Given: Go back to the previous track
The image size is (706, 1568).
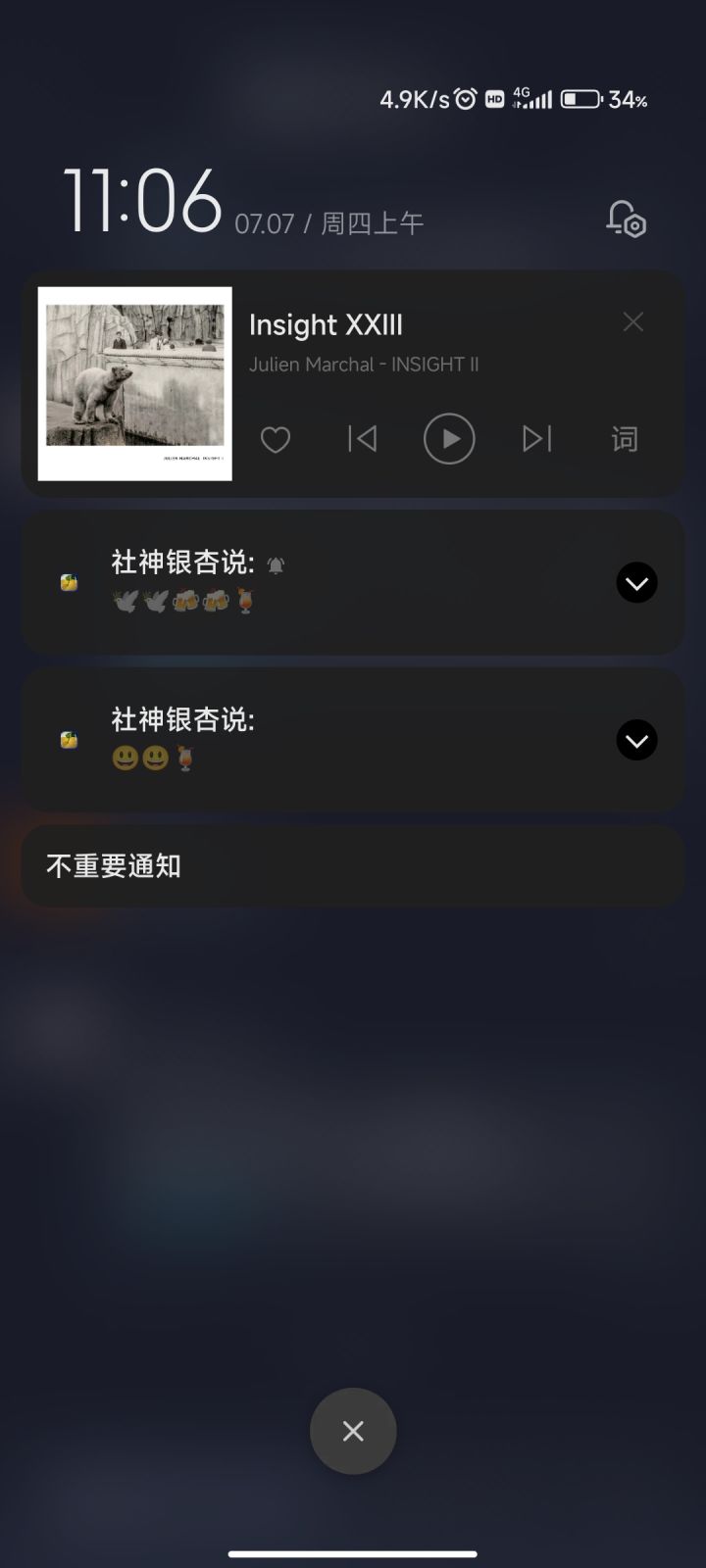Looking at the screenshot, I should coord(362,439).
